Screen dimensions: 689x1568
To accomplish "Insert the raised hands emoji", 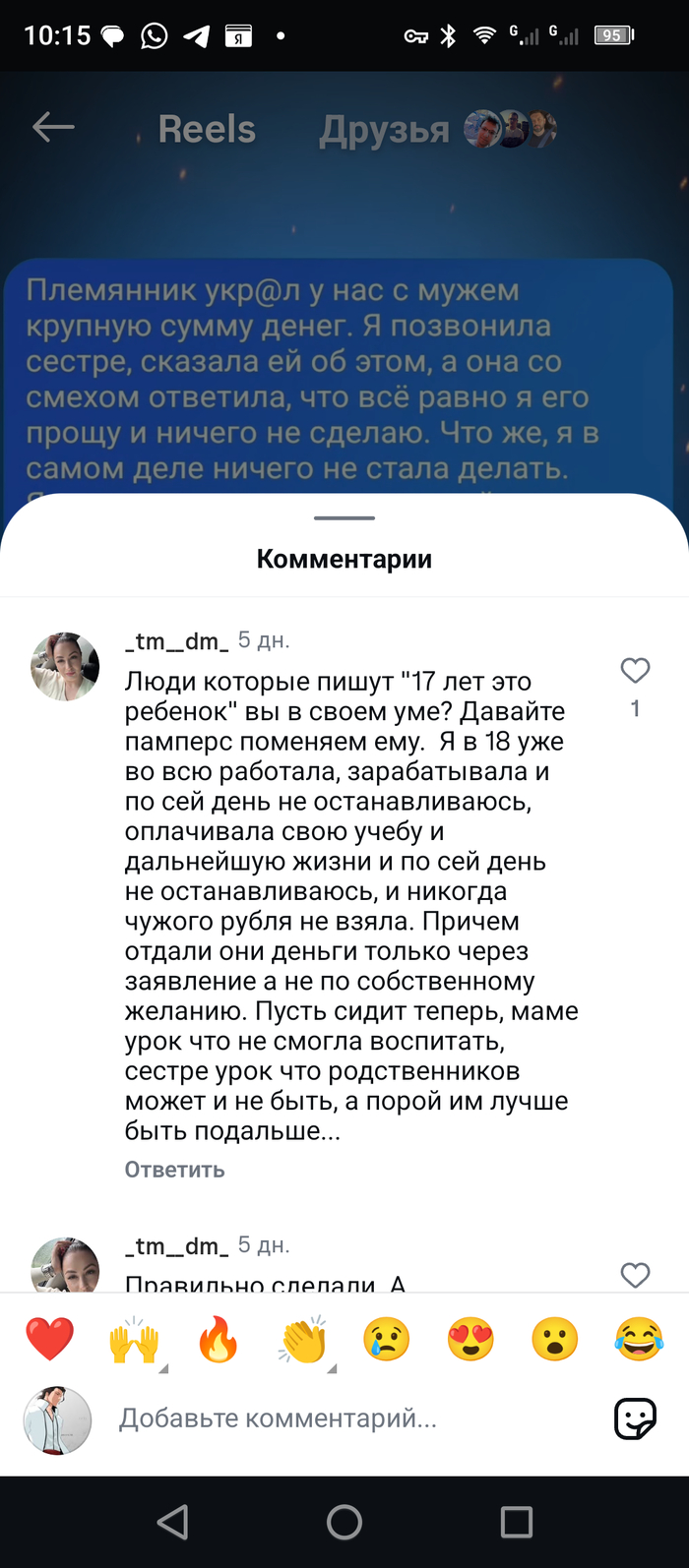I will (134, 1340).
